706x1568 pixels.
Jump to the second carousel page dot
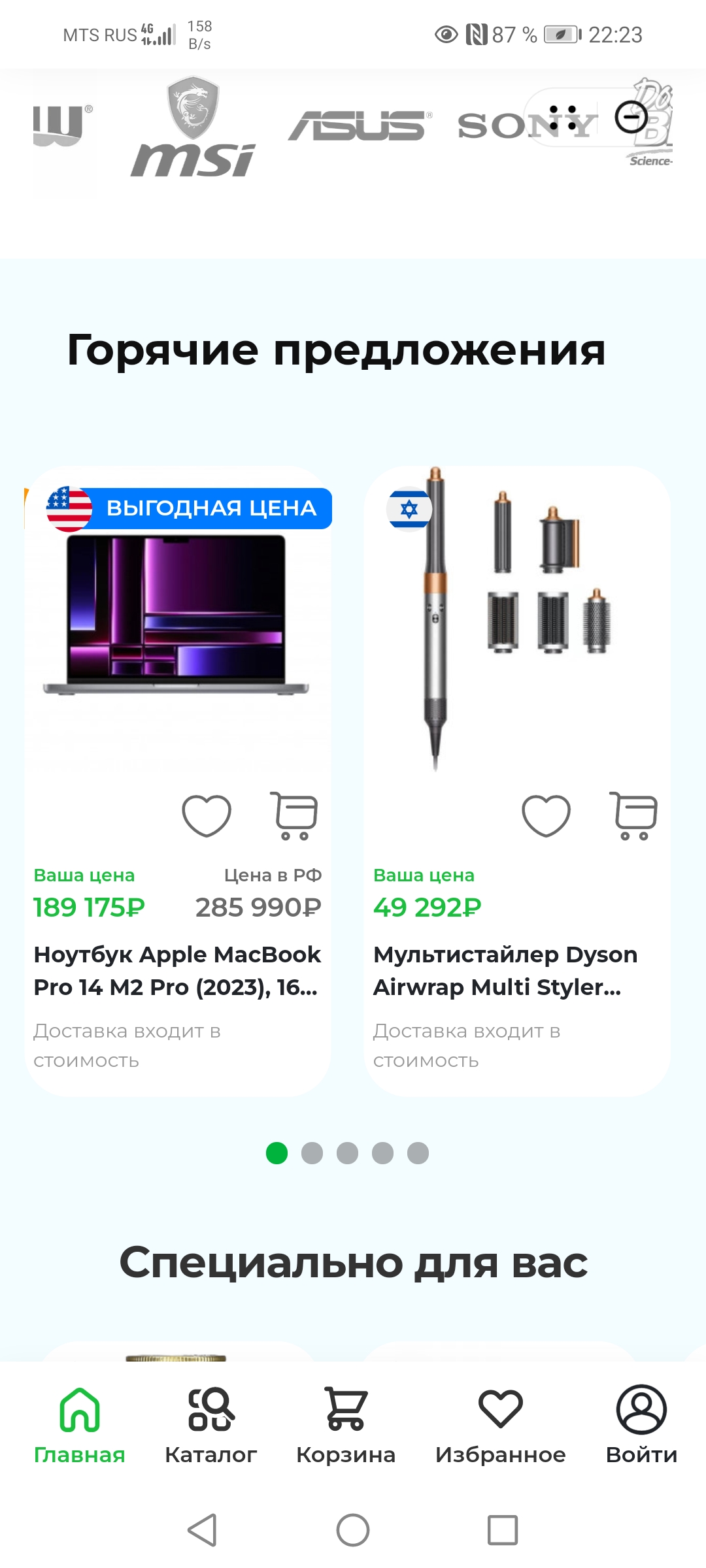coord(312,1153)
